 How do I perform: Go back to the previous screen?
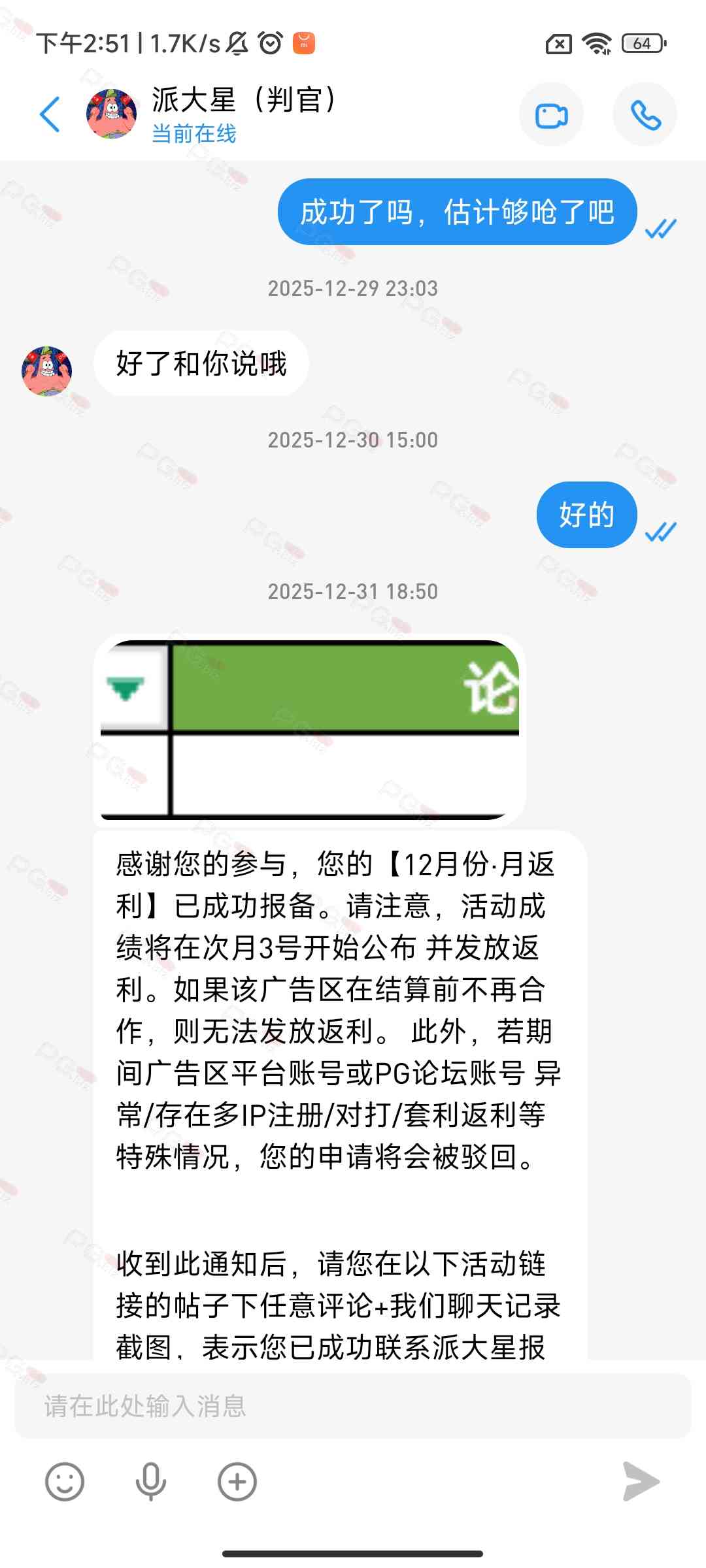[50, 114]
